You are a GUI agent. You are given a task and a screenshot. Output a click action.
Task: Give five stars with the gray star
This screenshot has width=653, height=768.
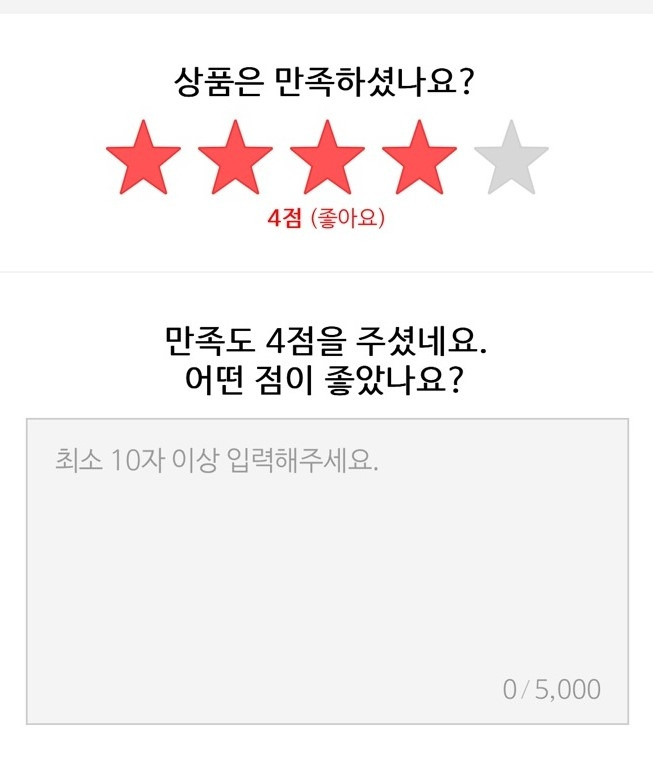(511, 158)
